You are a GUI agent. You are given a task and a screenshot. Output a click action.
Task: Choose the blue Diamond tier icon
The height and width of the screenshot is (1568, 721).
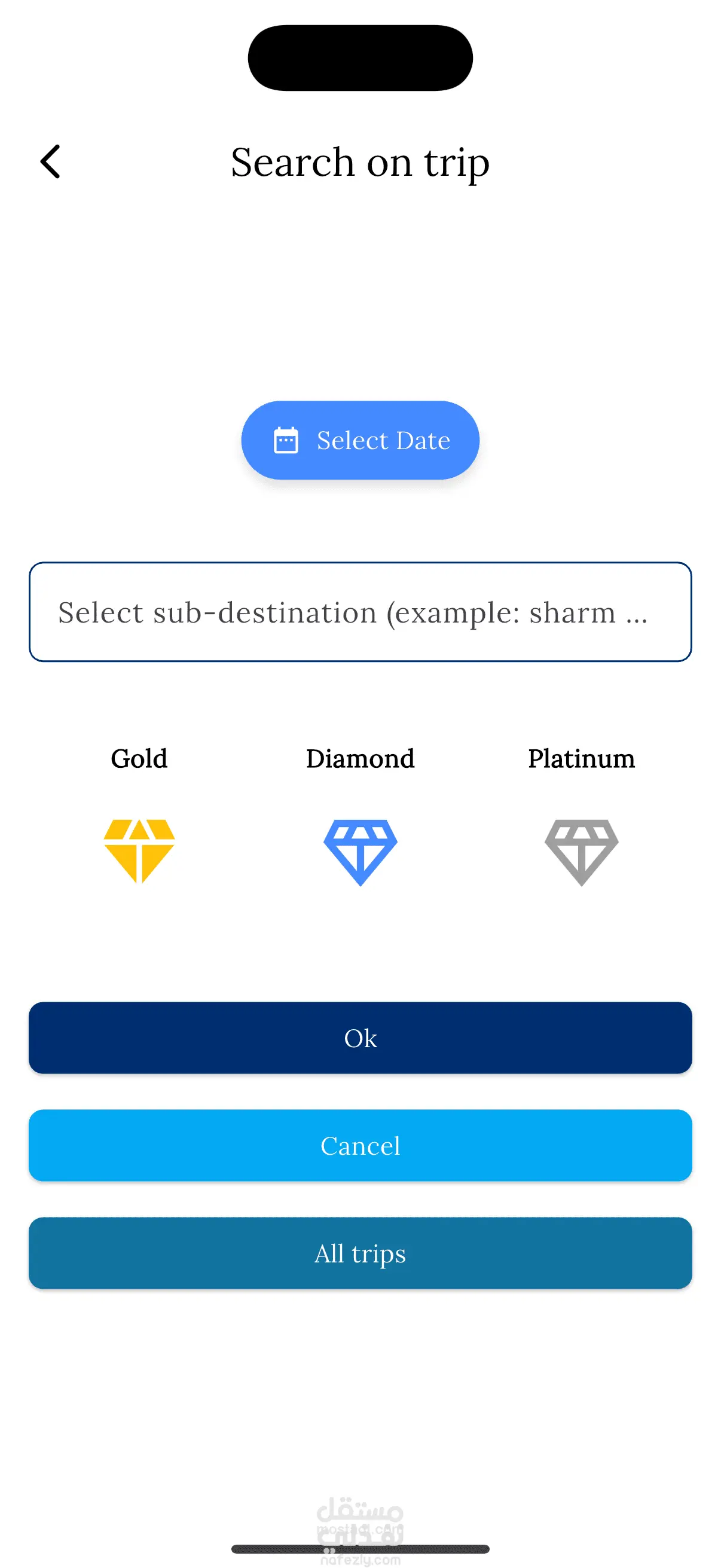pyautogui.click(x=360, y=851)
